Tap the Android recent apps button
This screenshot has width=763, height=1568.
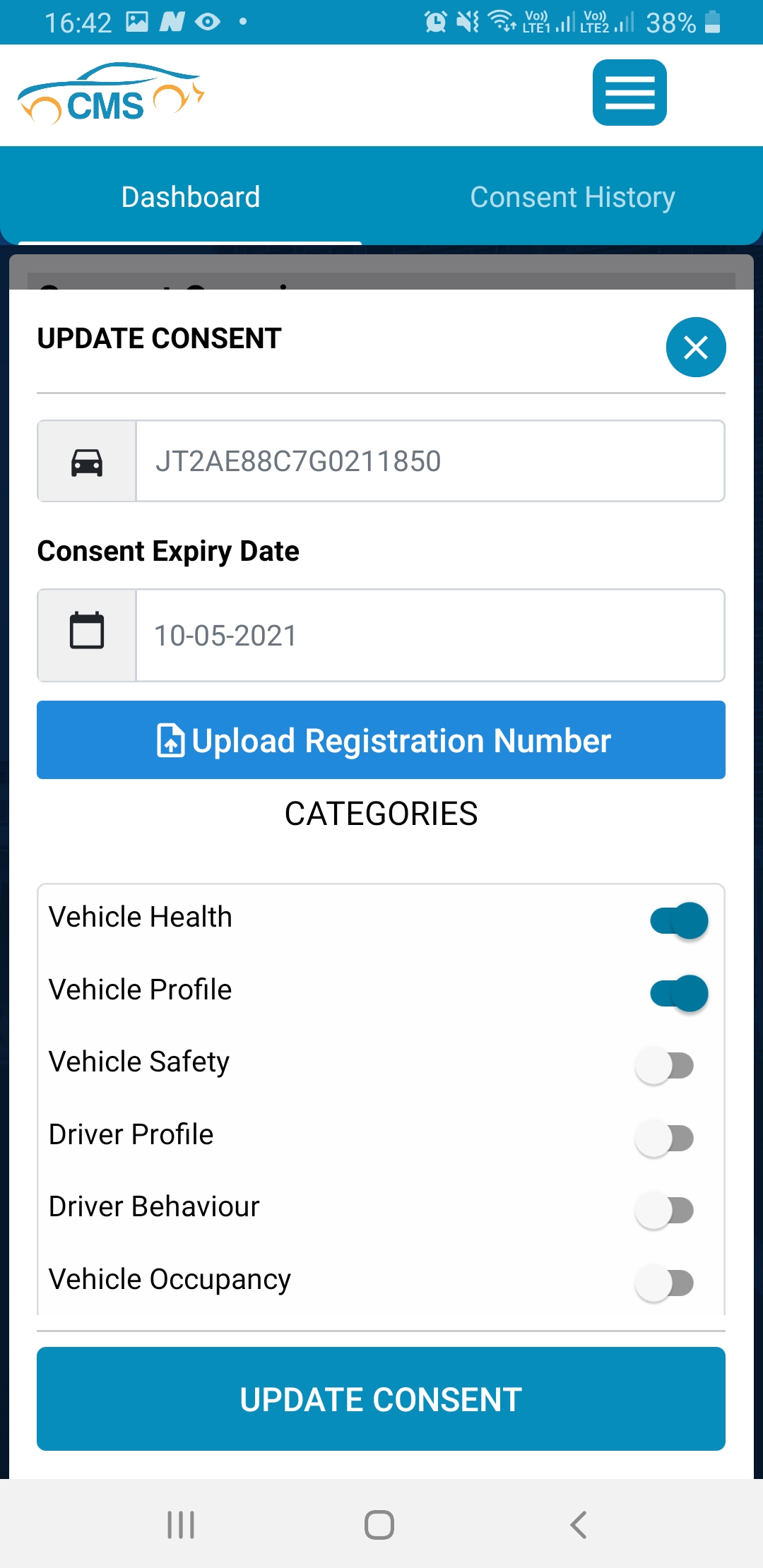click(181, 1524)
